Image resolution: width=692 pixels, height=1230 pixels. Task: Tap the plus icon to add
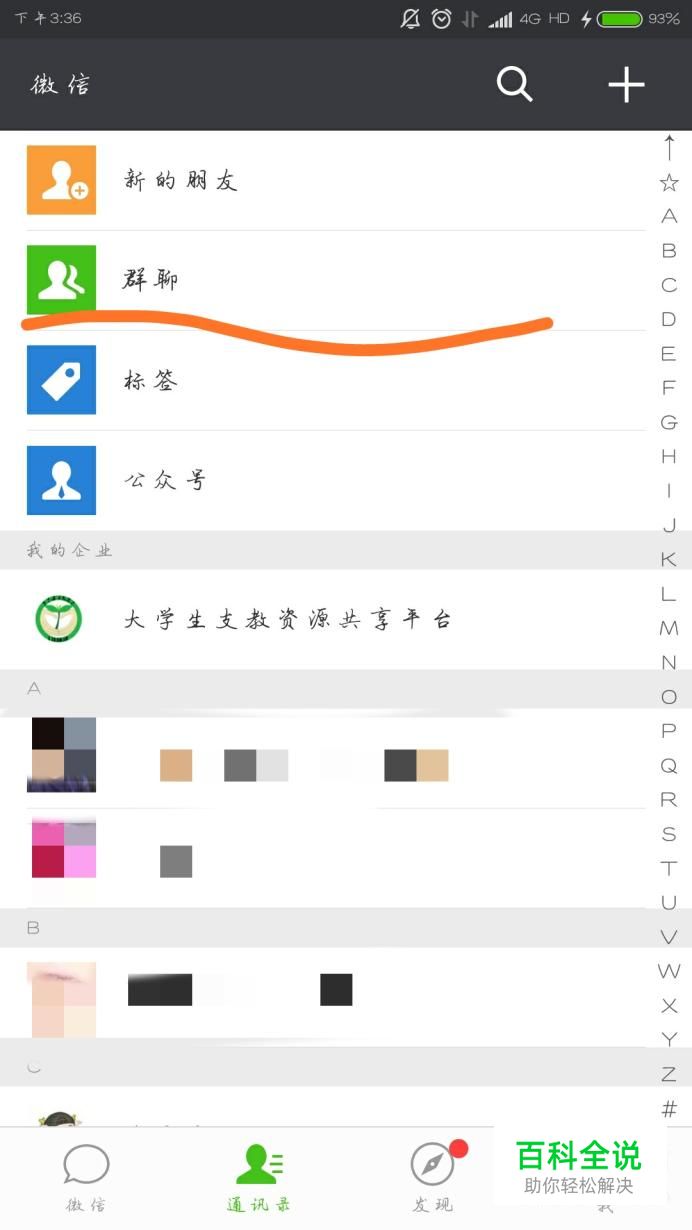[626, 85]
